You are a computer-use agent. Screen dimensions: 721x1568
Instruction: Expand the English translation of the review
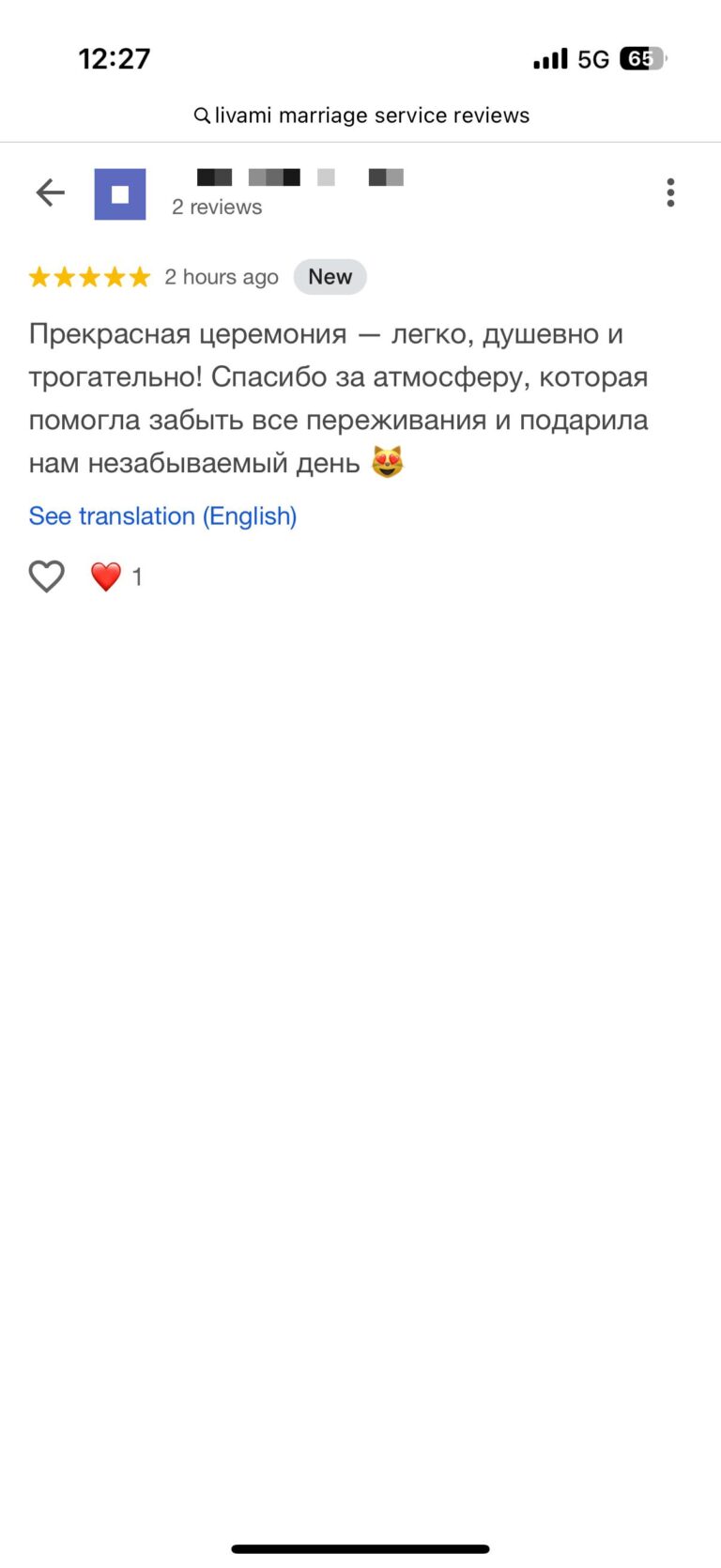(161, 515)
